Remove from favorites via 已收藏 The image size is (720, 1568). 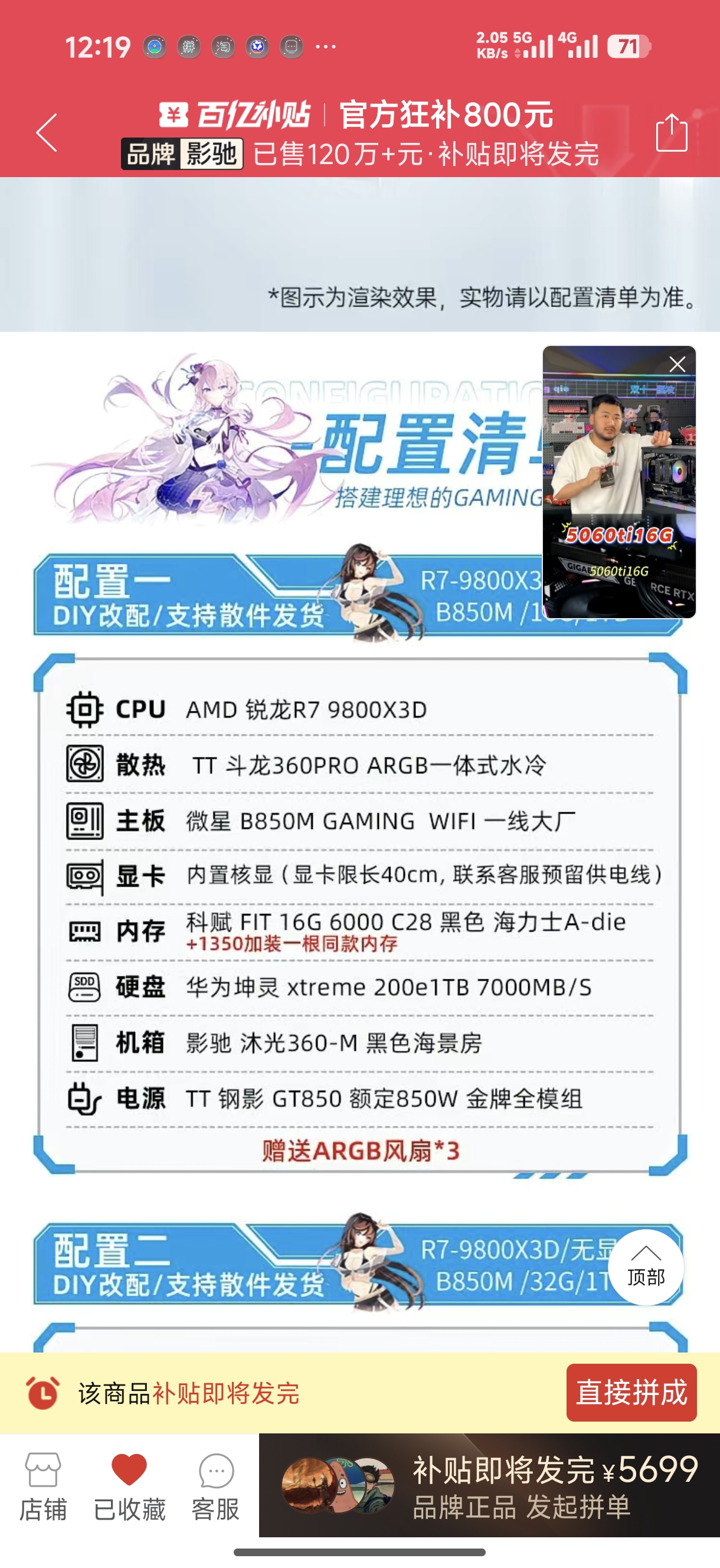(129, 1486)
